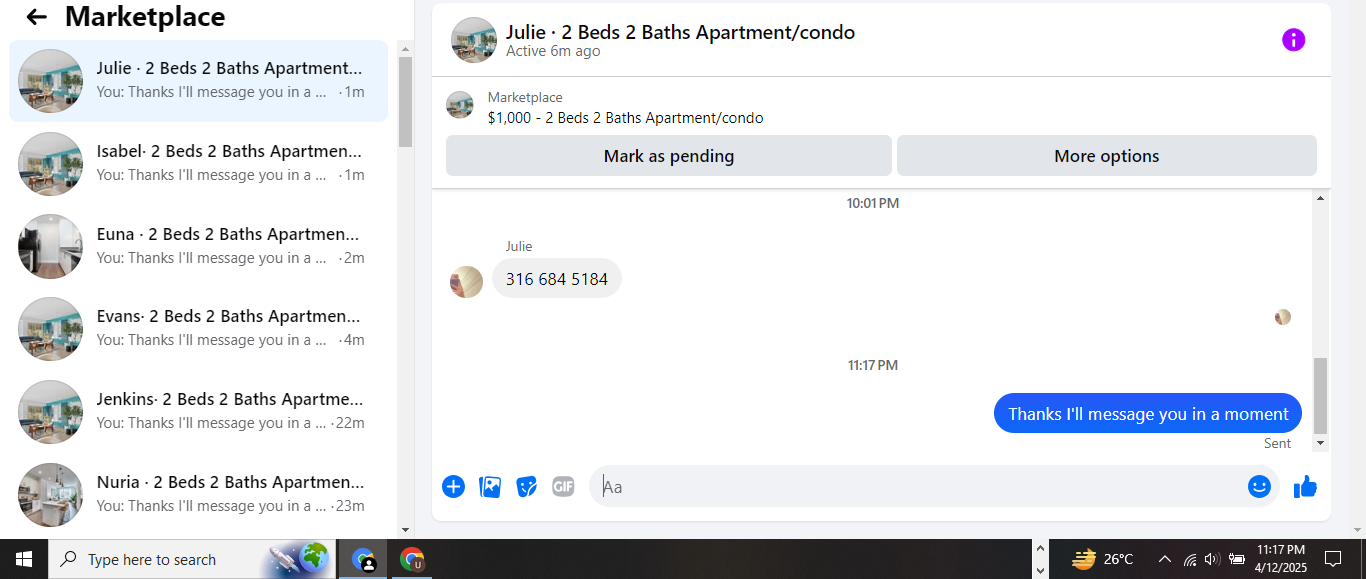Attach a photo to the message
Viewport: 1366px width, 579px height.
click(x=490, y=487)
